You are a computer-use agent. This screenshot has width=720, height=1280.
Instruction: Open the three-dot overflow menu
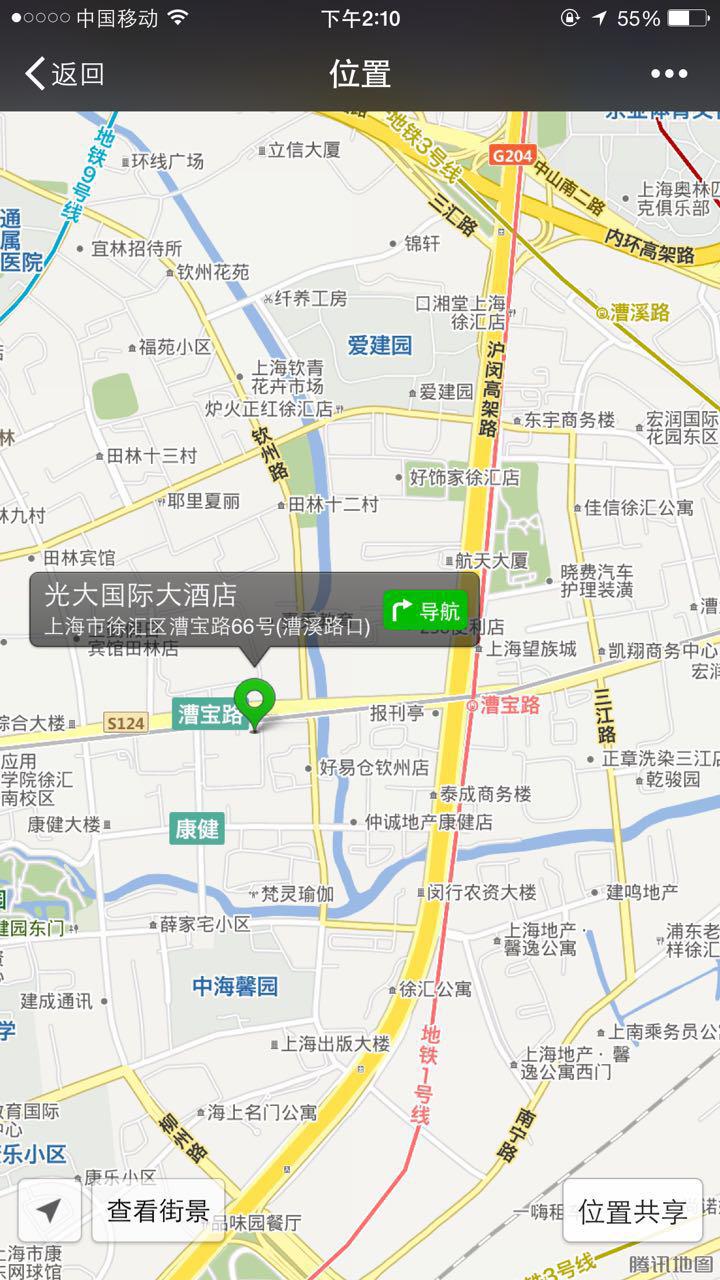click(x=669, y=73)
